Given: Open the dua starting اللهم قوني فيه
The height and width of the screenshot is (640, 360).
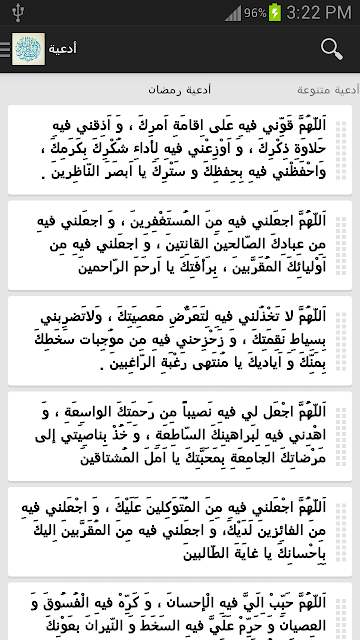Looking at the screenshot, I should click(x=180, y=150).
